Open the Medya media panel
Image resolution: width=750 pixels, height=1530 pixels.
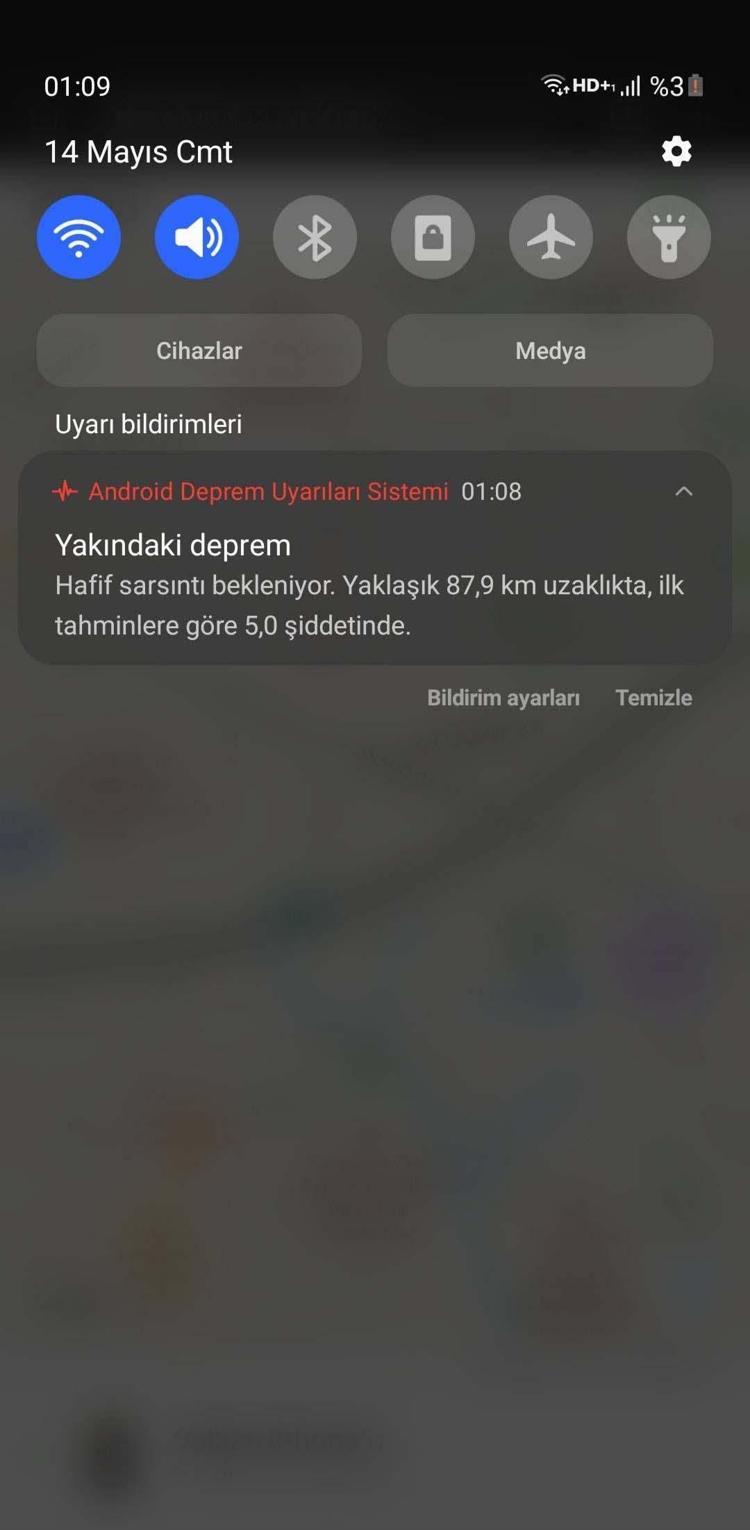point(550,351)
